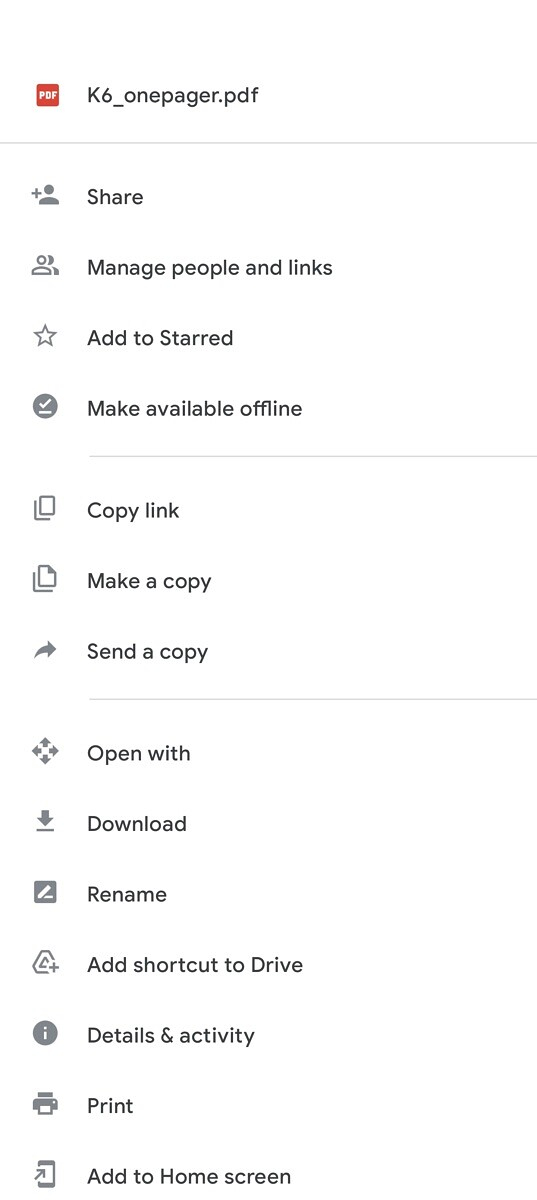The height and width of the screenshot is (1200, 537).
Task: Open Manage people and links
Action: (268, 267)
